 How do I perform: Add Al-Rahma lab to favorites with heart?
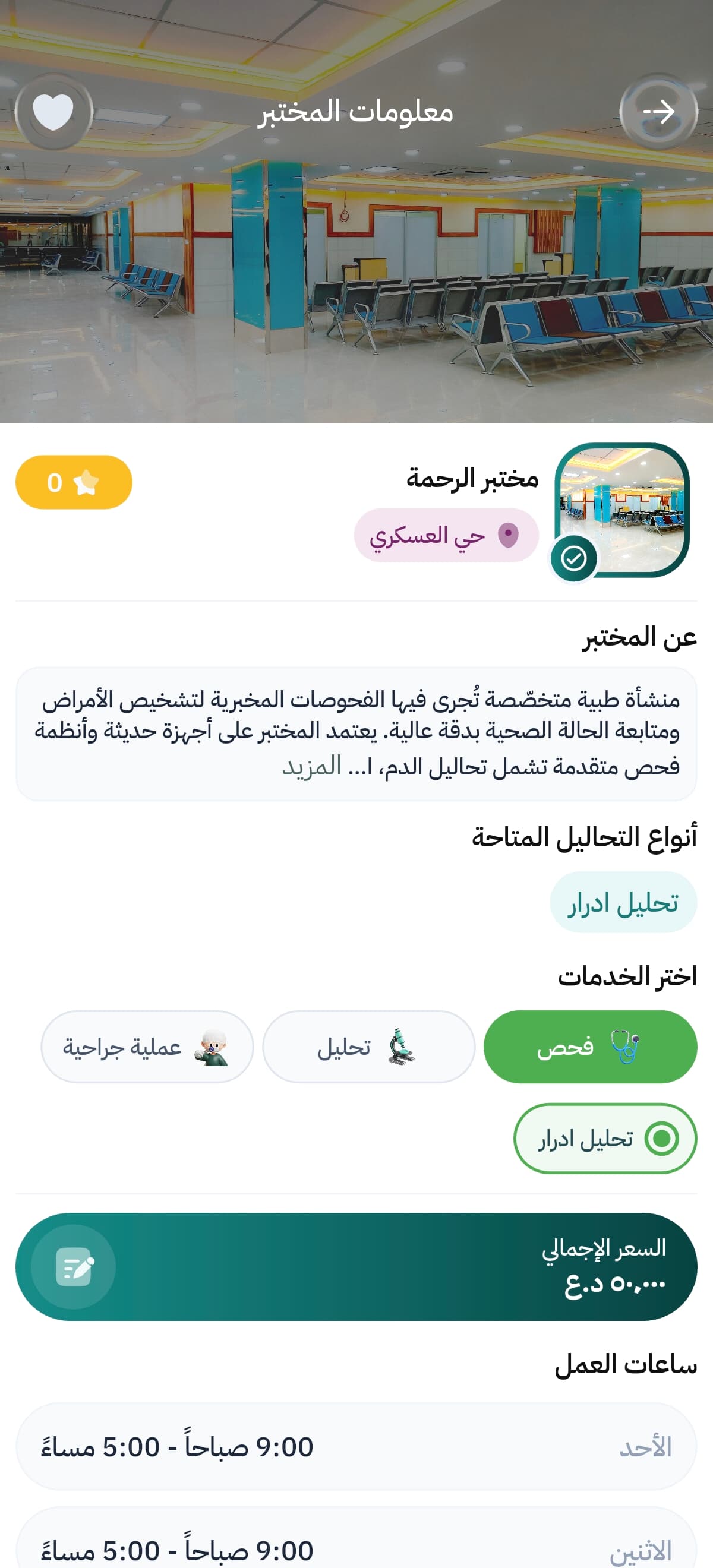(x=53, y=112)
